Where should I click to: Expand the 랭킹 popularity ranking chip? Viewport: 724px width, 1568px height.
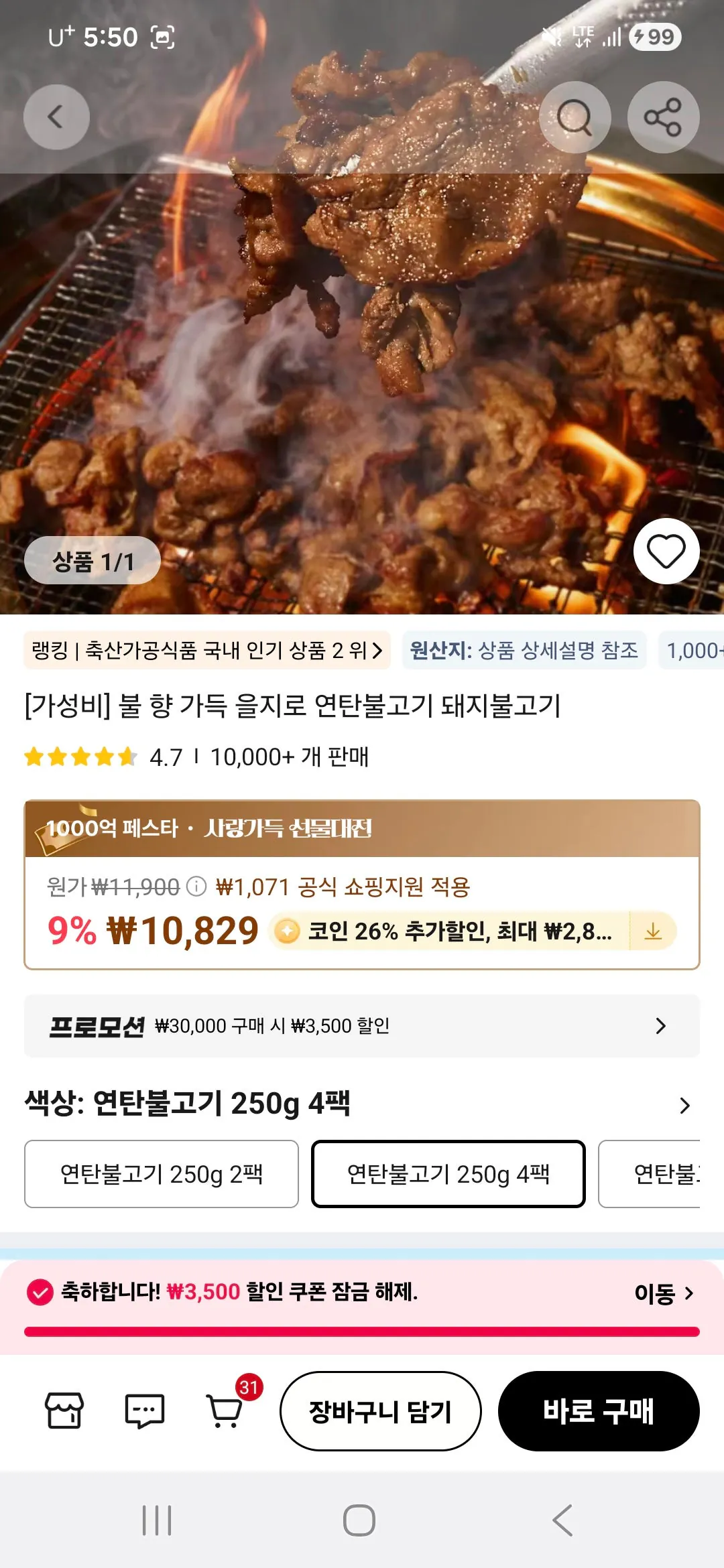point(201,650)
